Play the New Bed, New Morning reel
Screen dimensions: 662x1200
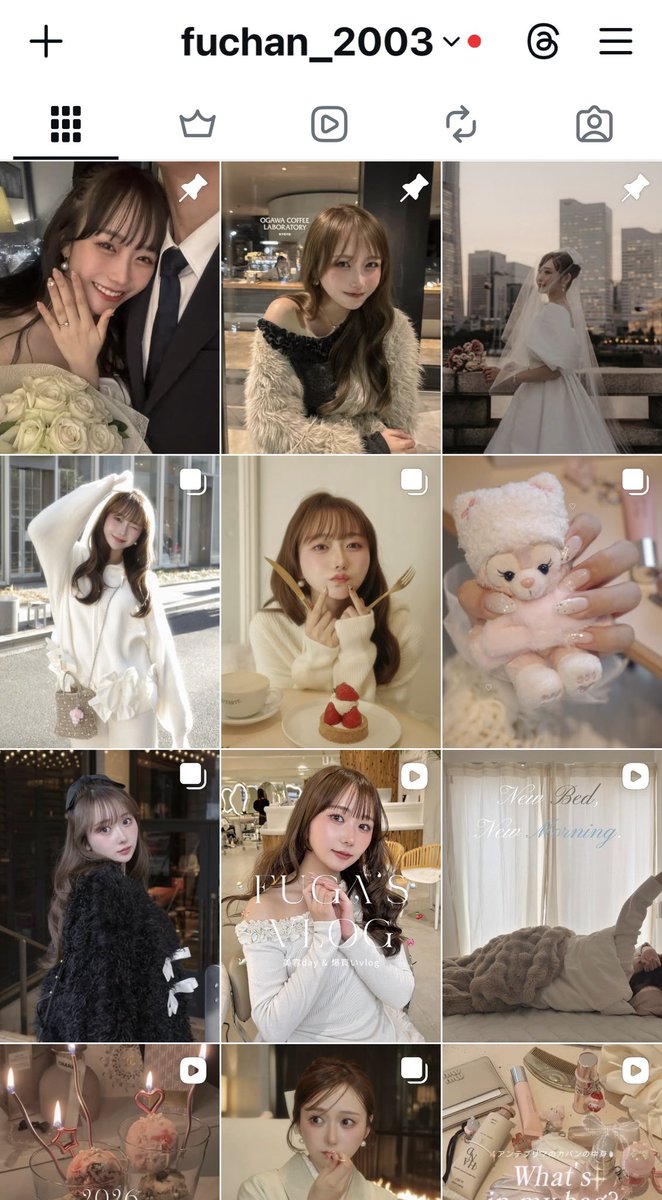(552, 897)
